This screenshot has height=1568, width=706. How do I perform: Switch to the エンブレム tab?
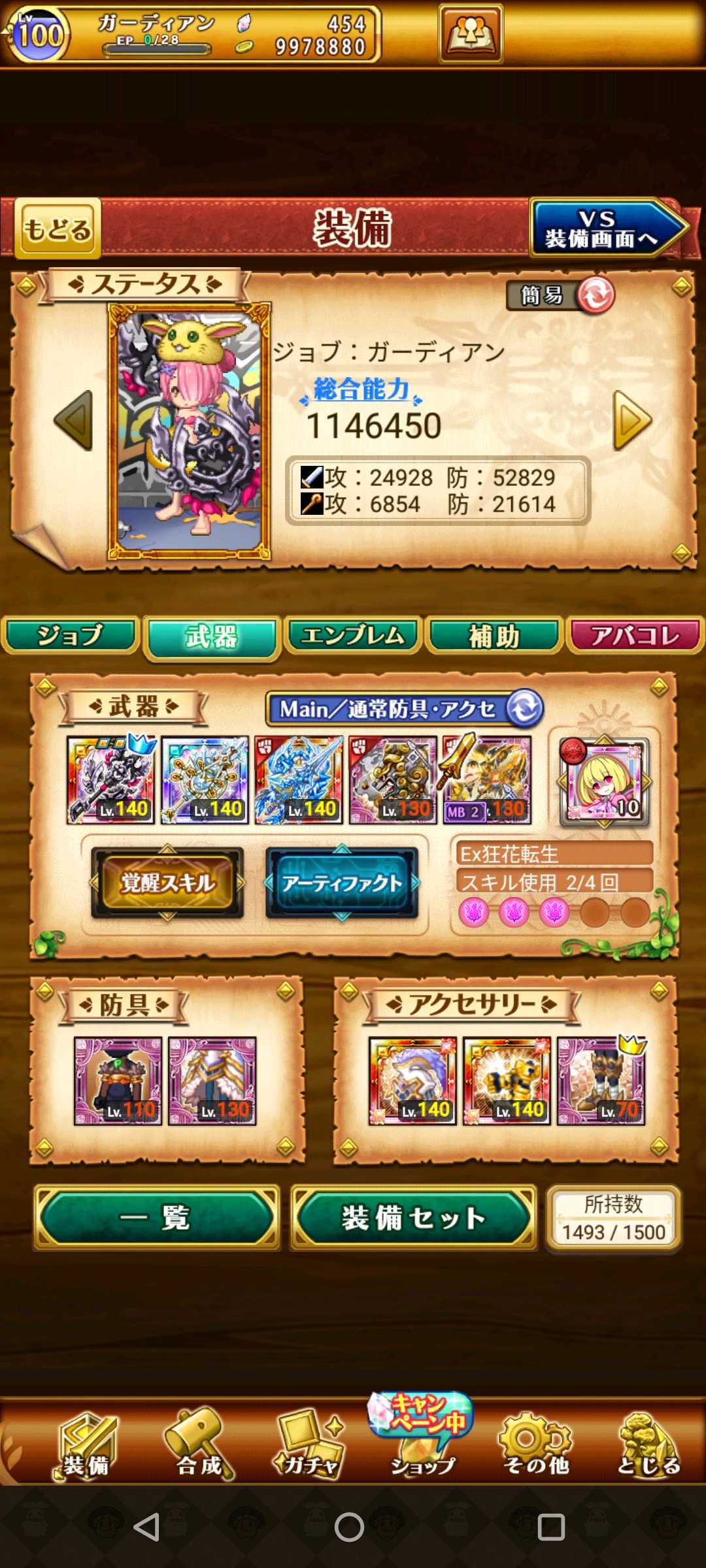353,636
